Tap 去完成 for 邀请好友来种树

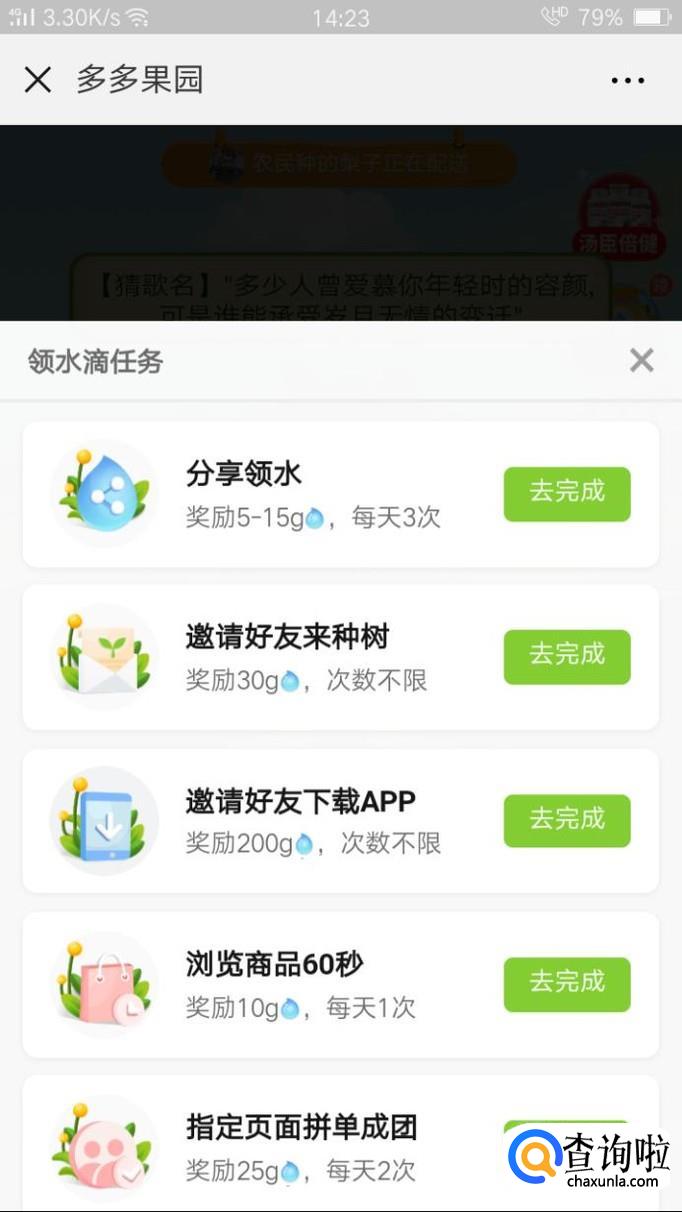pyautogui.click(x=567, y=656)
